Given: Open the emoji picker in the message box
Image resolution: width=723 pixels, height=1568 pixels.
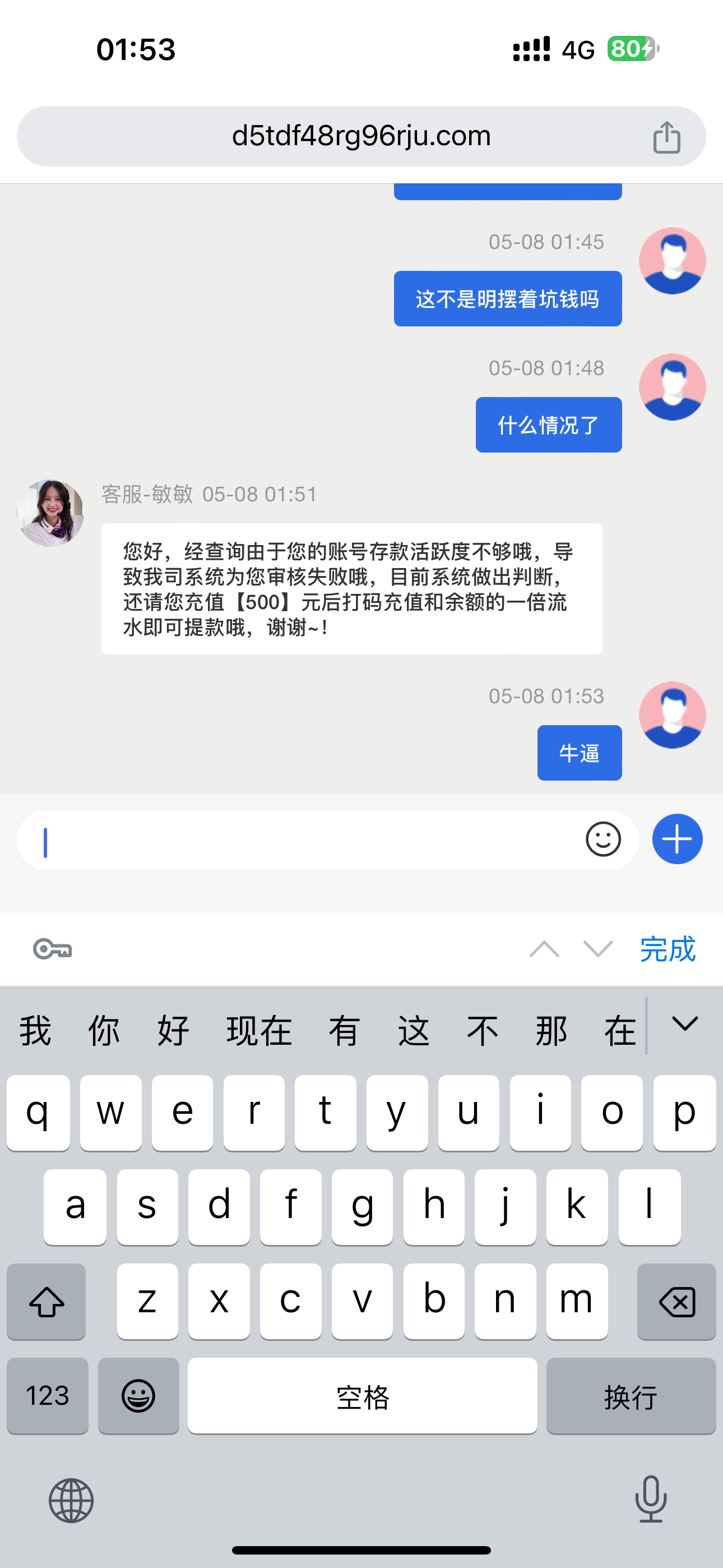Looking at the screenshot, I should click(602, 840).
